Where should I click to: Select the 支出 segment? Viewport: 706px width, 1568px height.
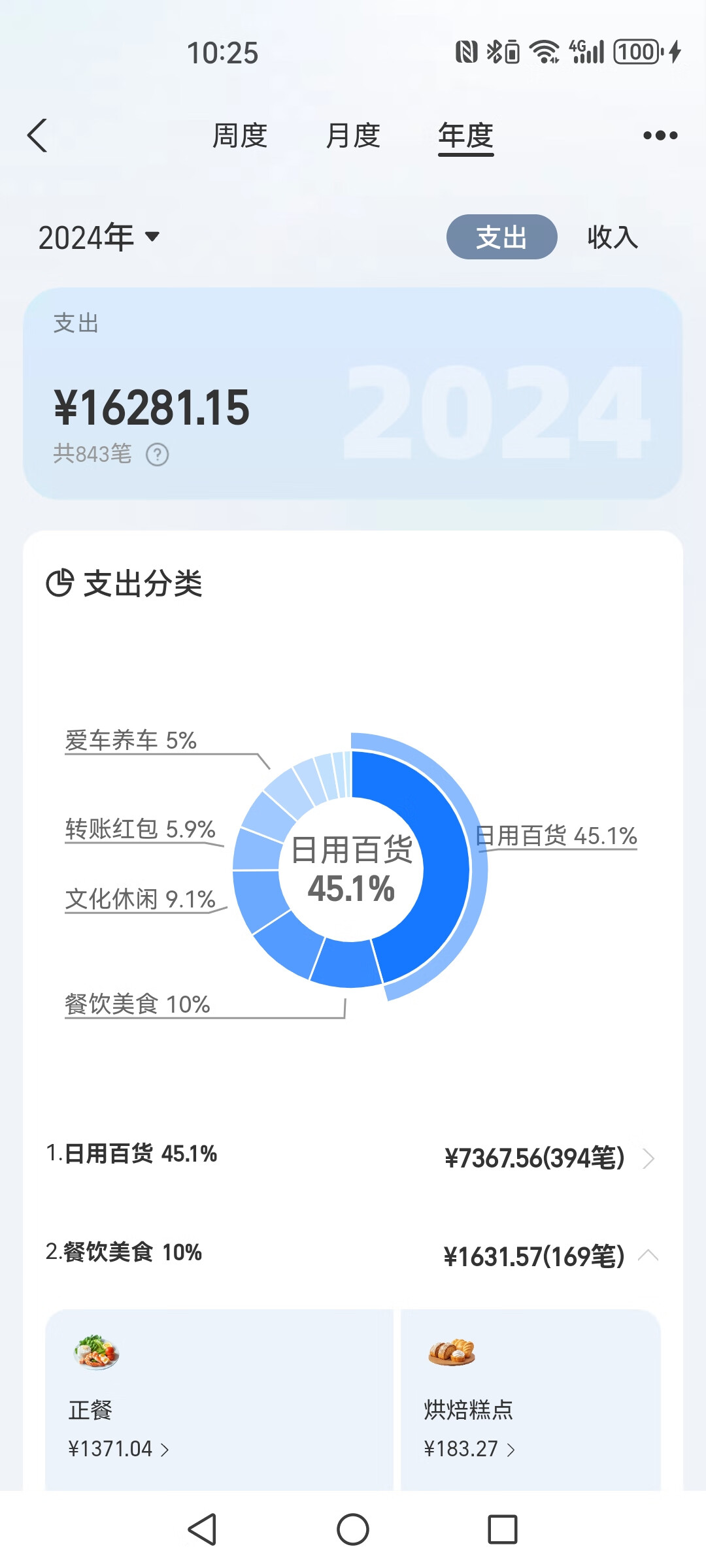pos(501,237)
